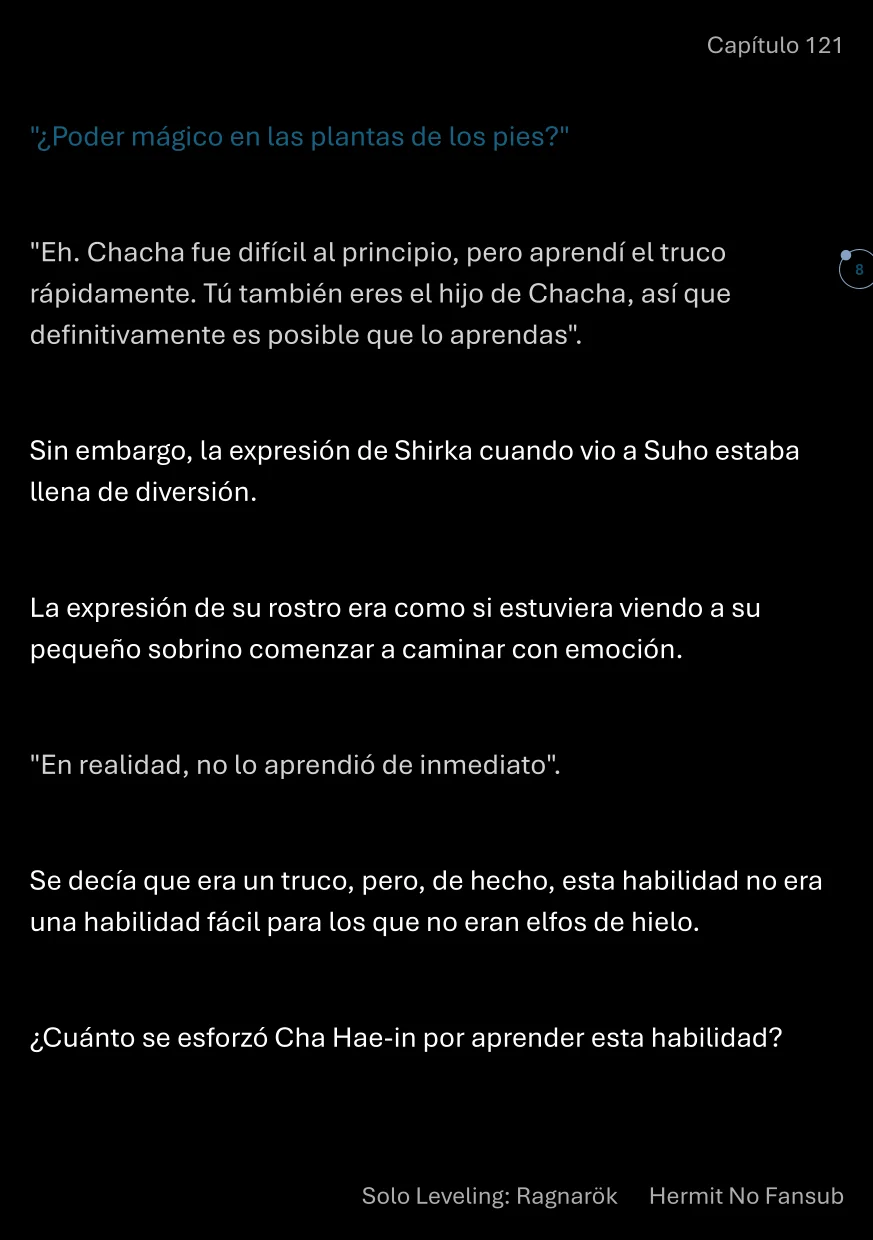Open the 8 comments bubble beside the paragraph
Screen dimensions: 873x1240
[x=857, y=270]
